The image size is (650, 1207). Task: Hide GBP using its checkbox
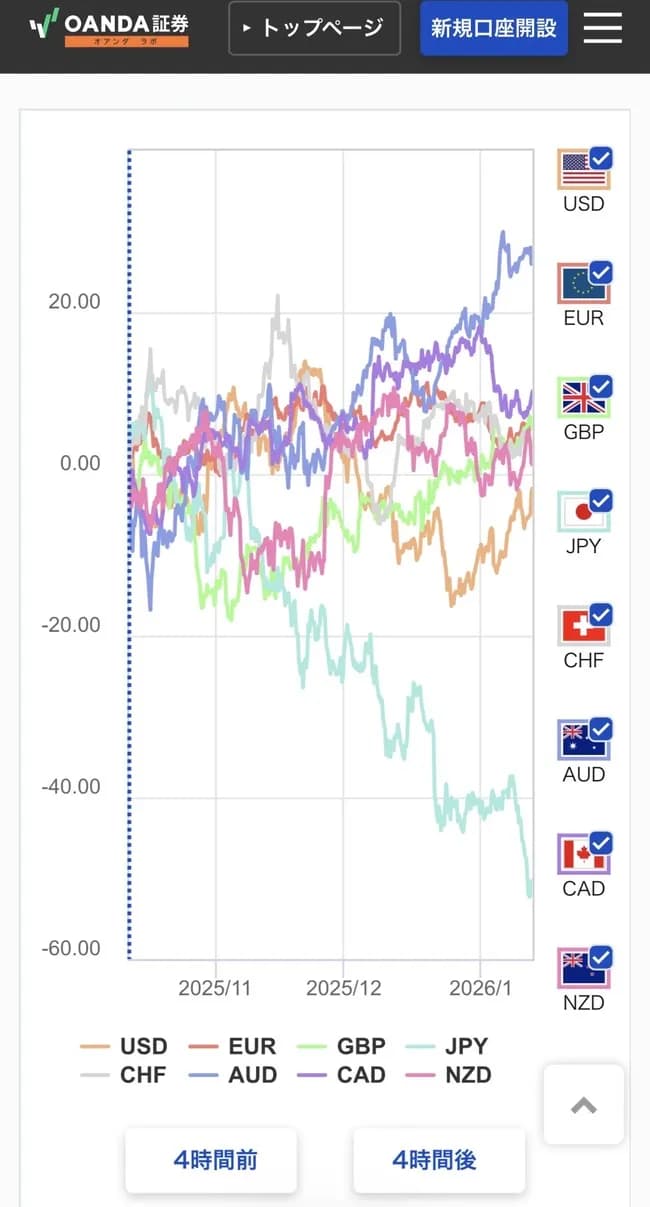[601, 386]
